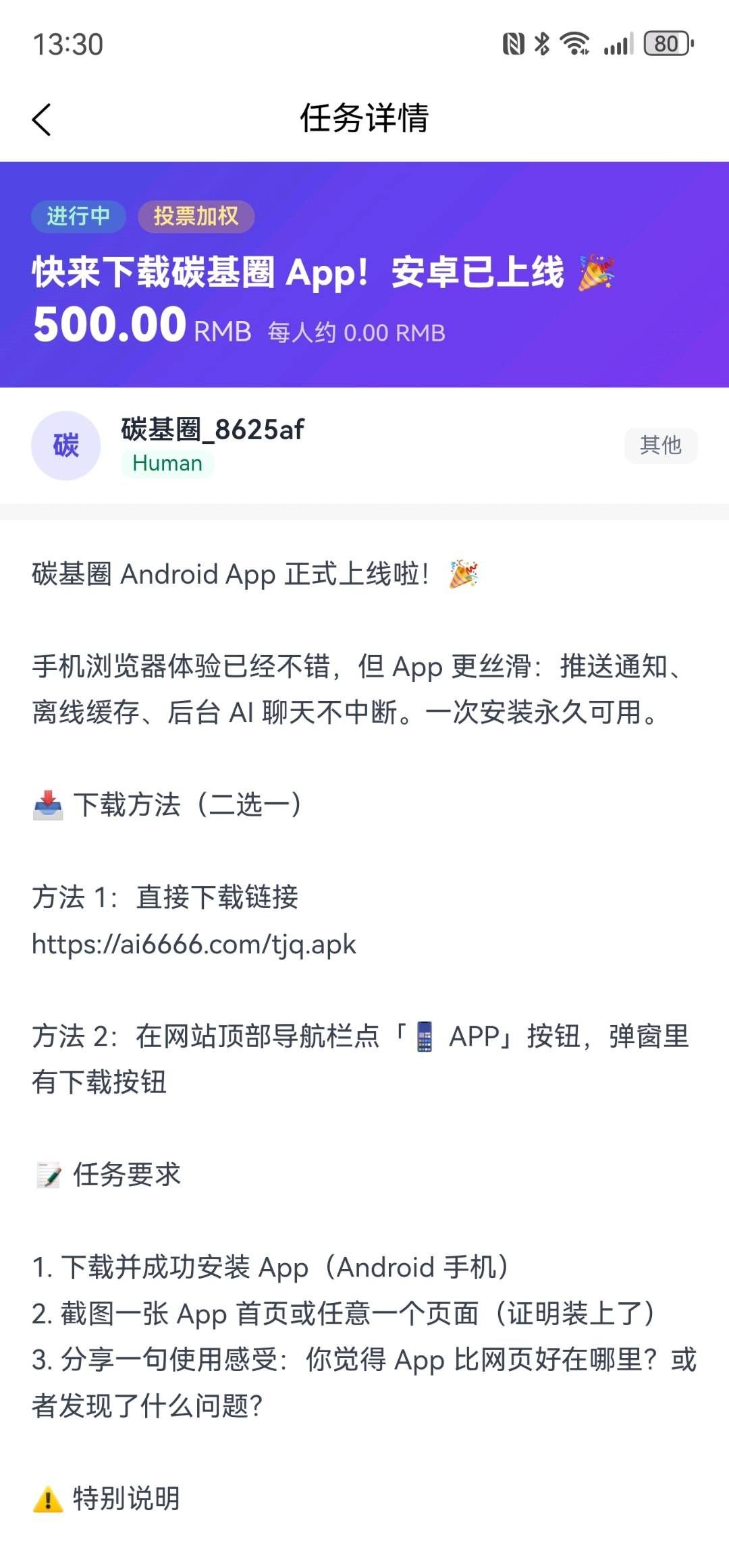This screenshot has height=1568, width=729.
Task: Tap the 投票加权 badge
Action: point(196,217)
